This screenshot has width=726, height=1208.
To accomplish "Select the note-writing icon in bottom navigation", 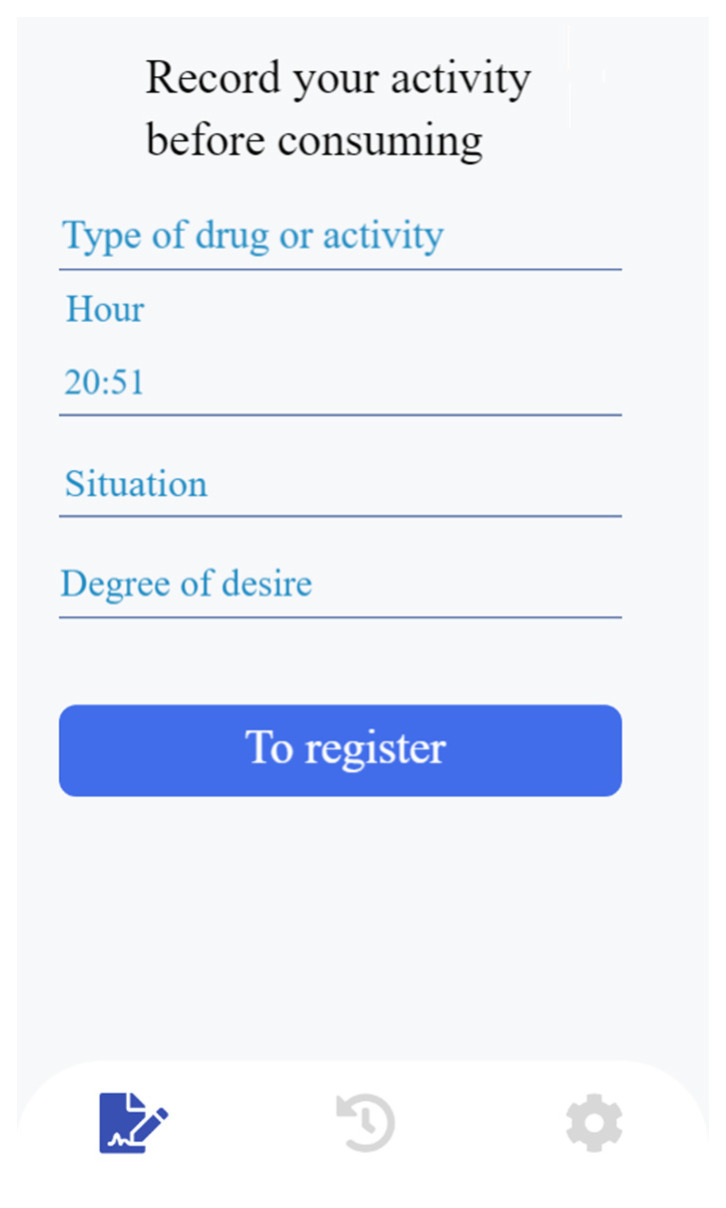I will point(133,1120).
